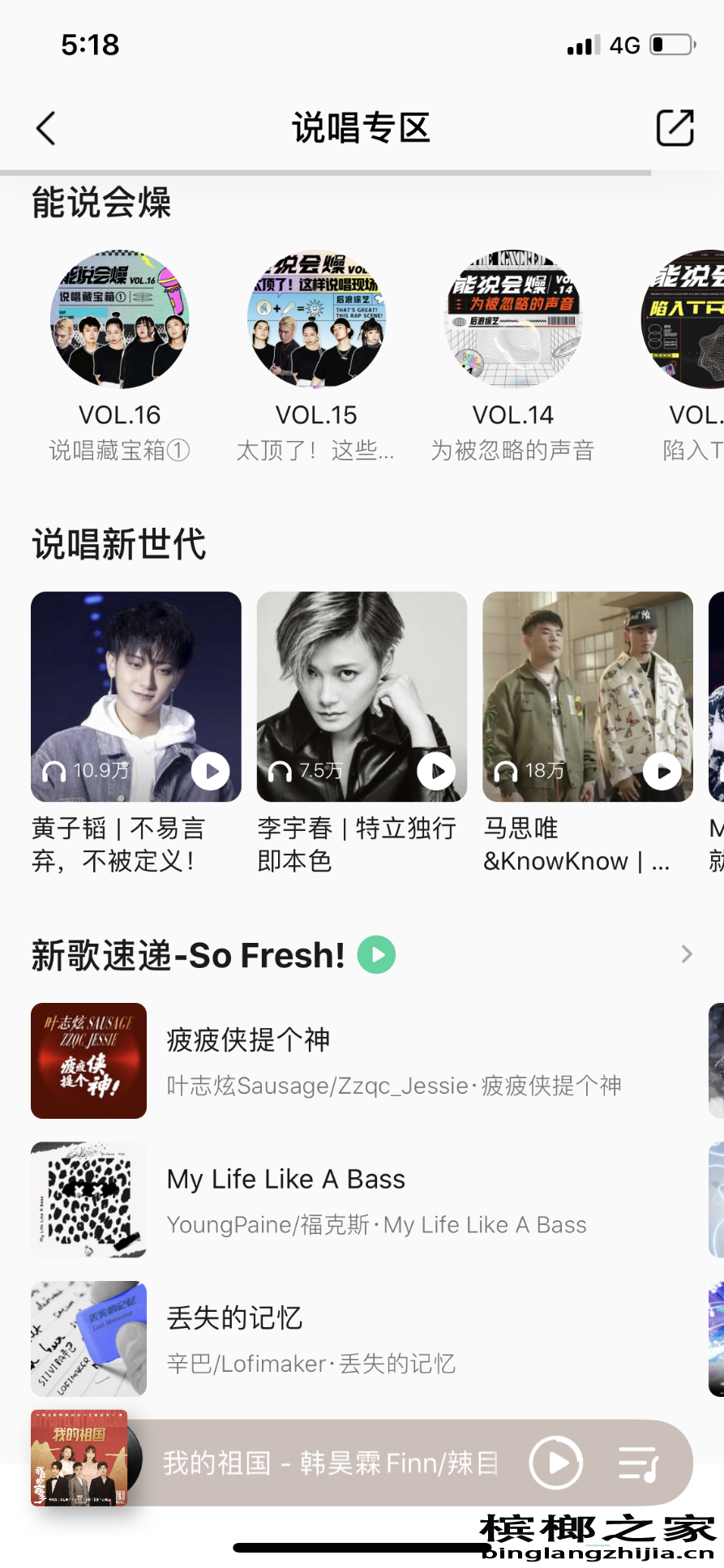Open the mini player playlist queue
Viewport: 724px width, 1568px height.
[x=638, y=1463]
